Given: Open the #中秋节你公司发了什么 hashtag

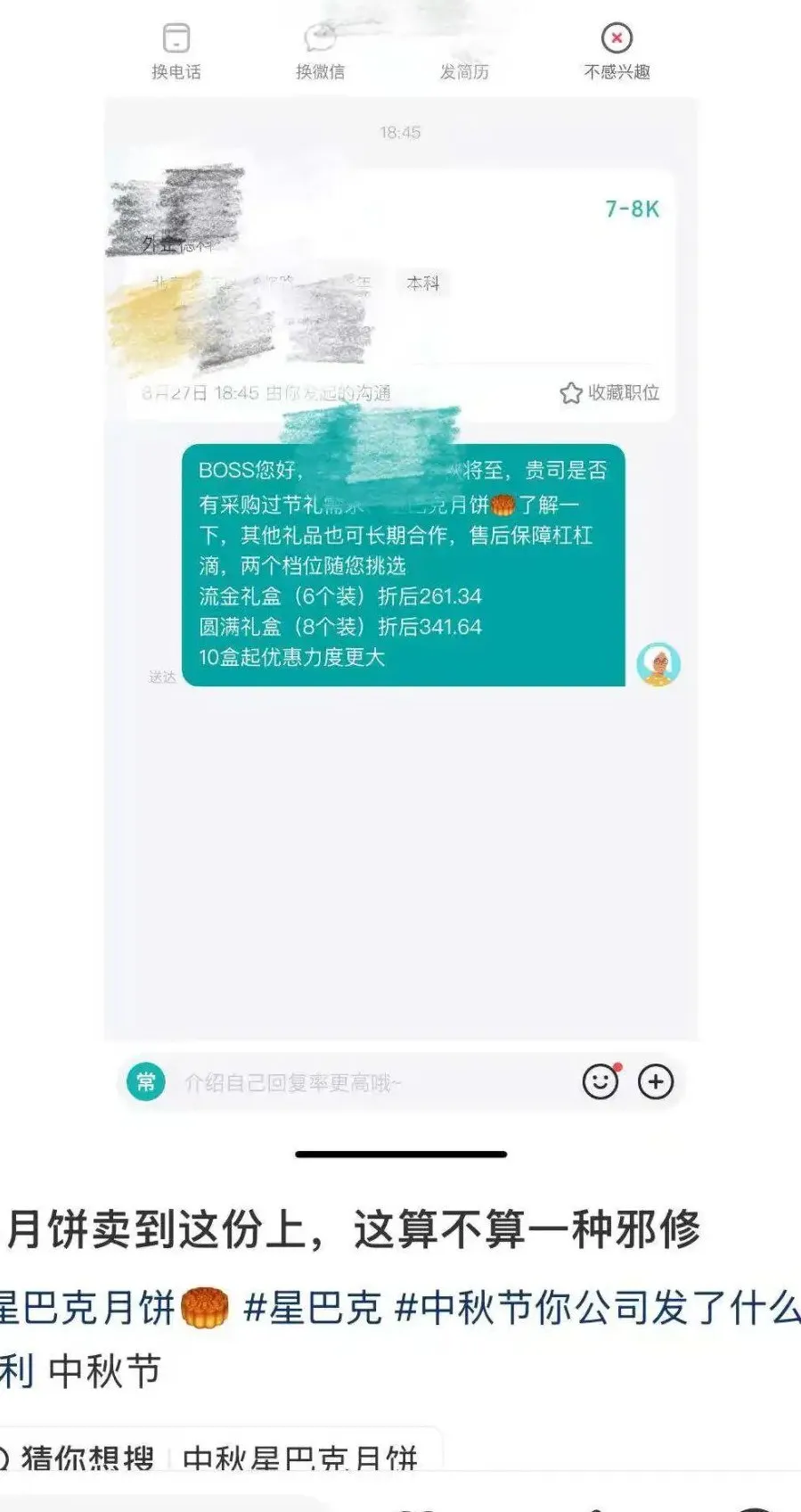Looking at the screenshot, I should (597, 1309).
